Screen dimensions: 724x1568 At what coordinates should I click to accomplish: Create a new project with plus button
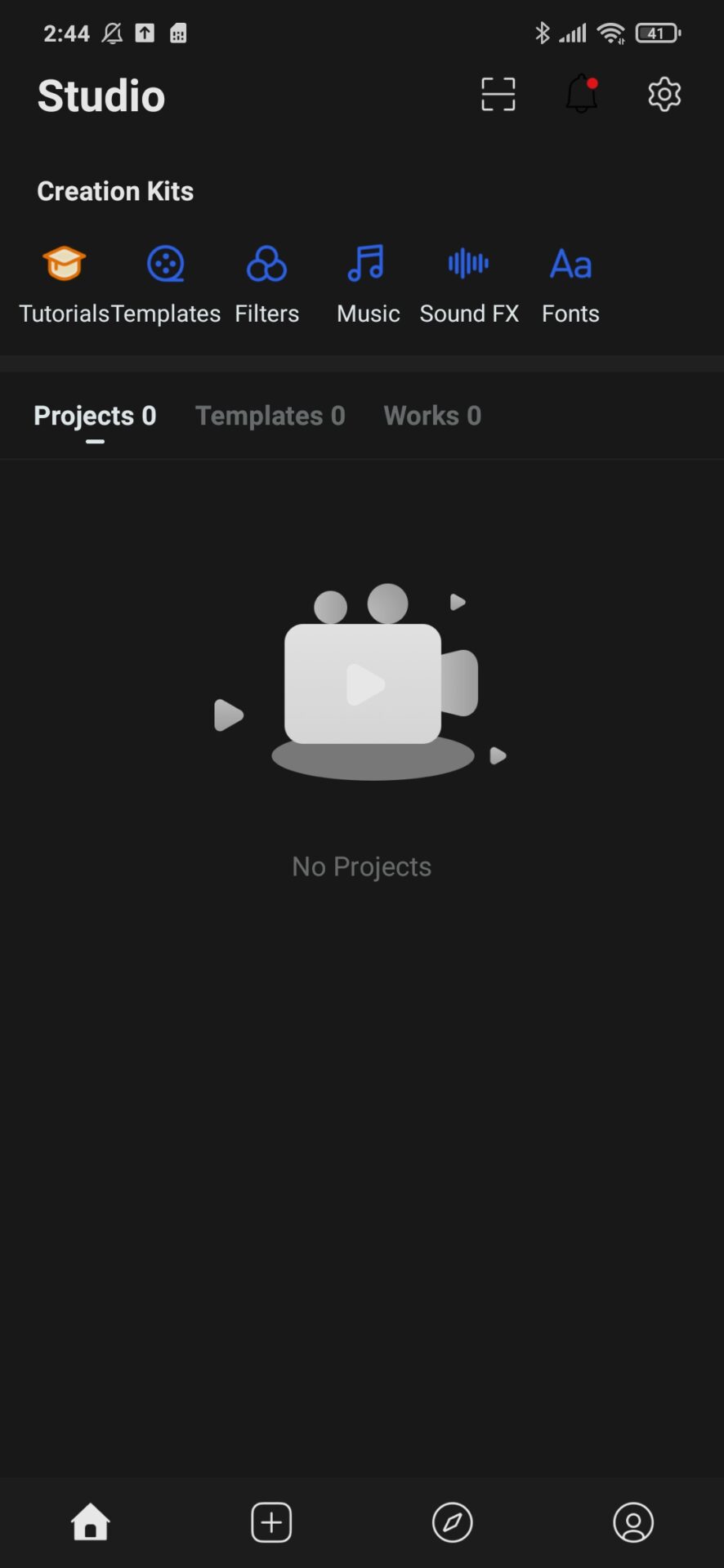pos(271,1522)
